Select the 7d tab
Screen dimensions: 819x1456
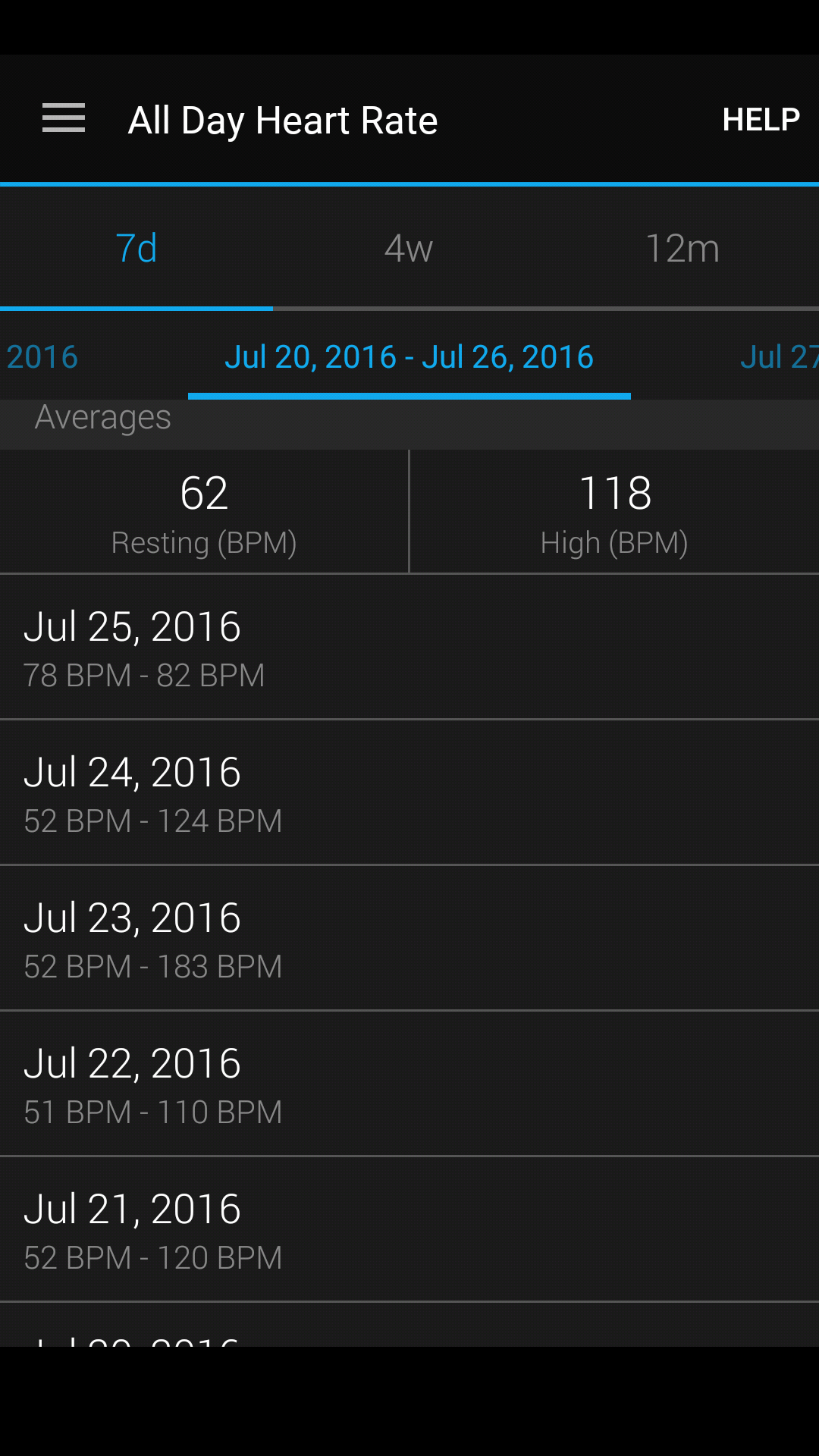coord(136,248)
